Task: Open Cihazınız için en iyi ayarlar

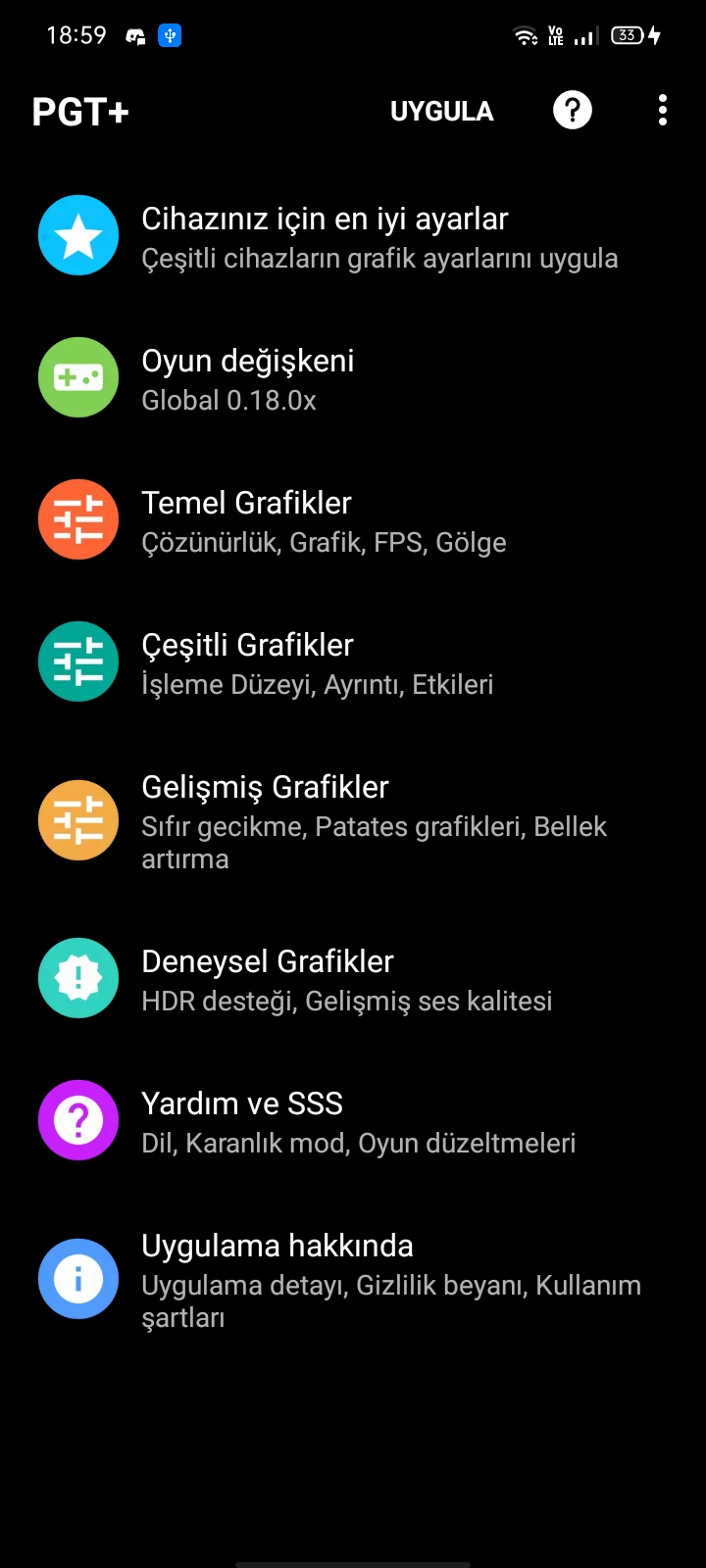Action: pyautogui.click(x=353, y=236)
